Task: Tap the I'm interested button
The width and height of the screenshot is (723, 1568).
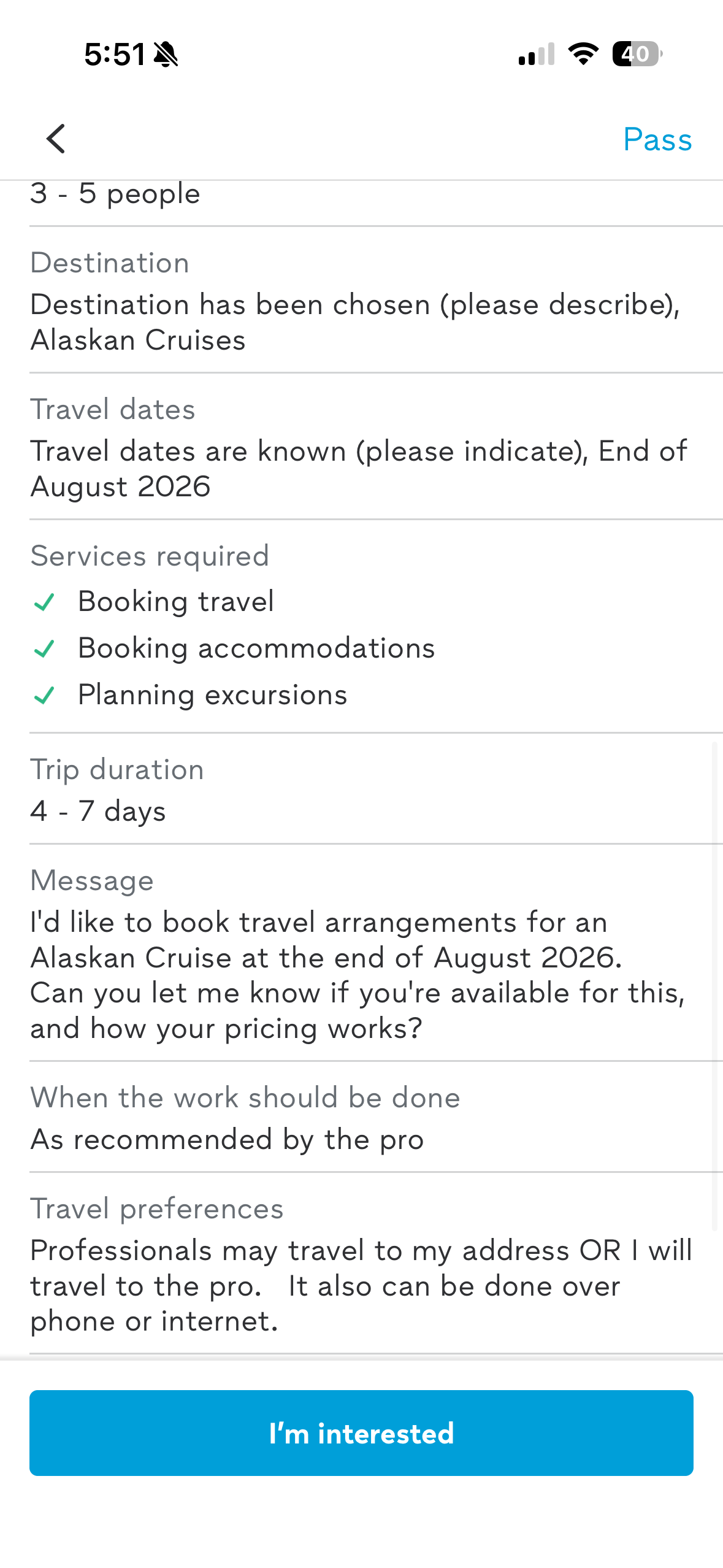Action: click(x=361, y=1433)
